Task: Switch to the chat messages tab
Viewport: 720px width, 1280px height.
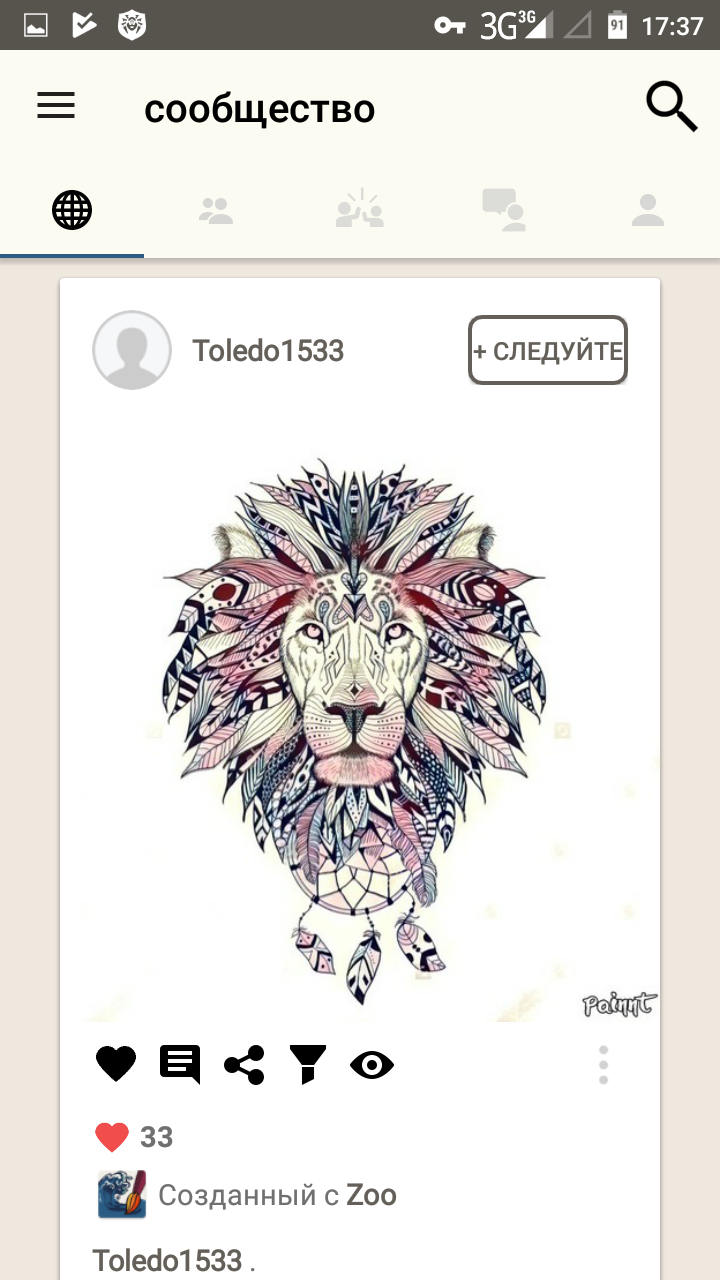Action: pyautogui.click(x=504, y=211)
